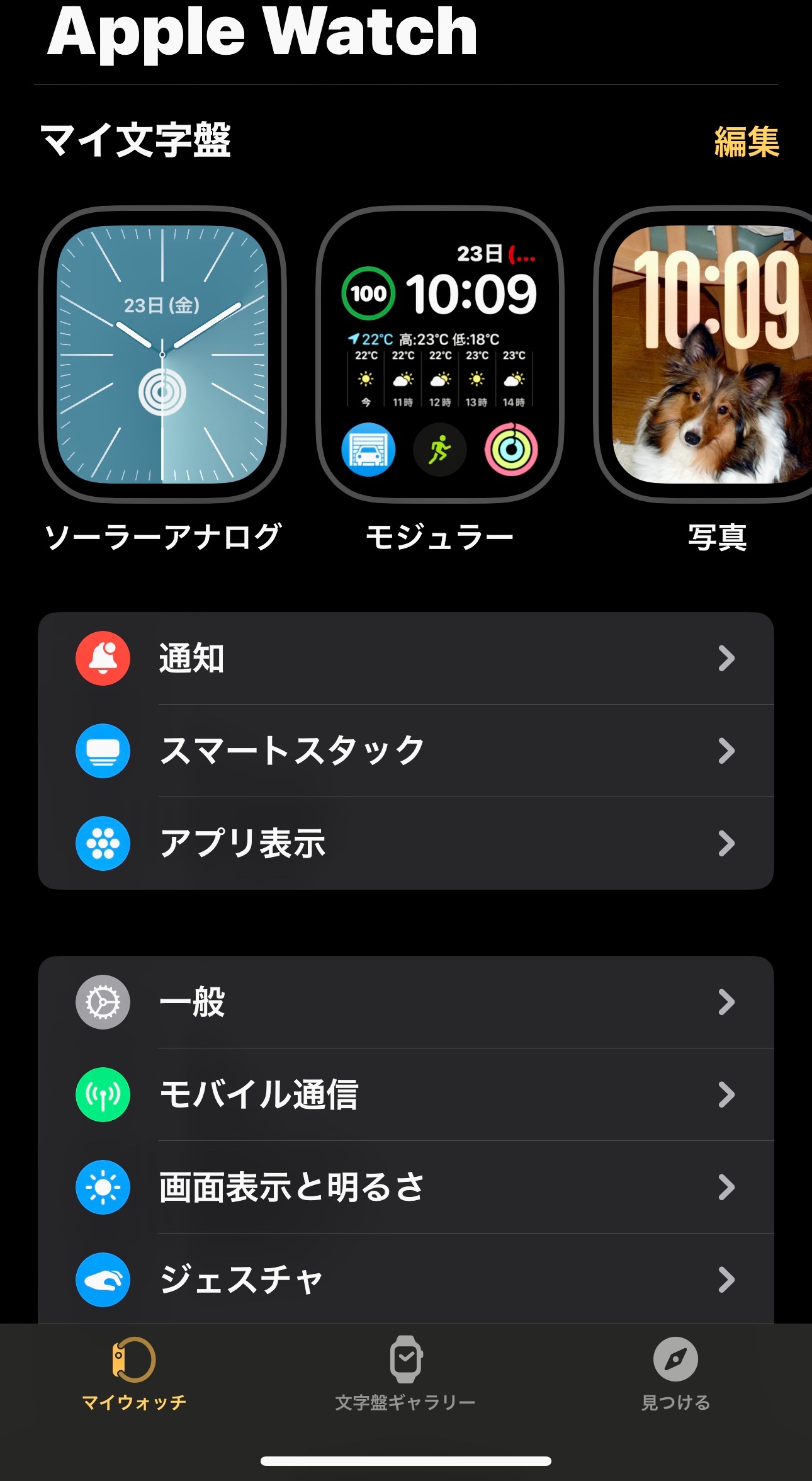The height and width of the screenshot is (1481, 812).
Task: Open アプリ表示 options
Action: [405, 843]
